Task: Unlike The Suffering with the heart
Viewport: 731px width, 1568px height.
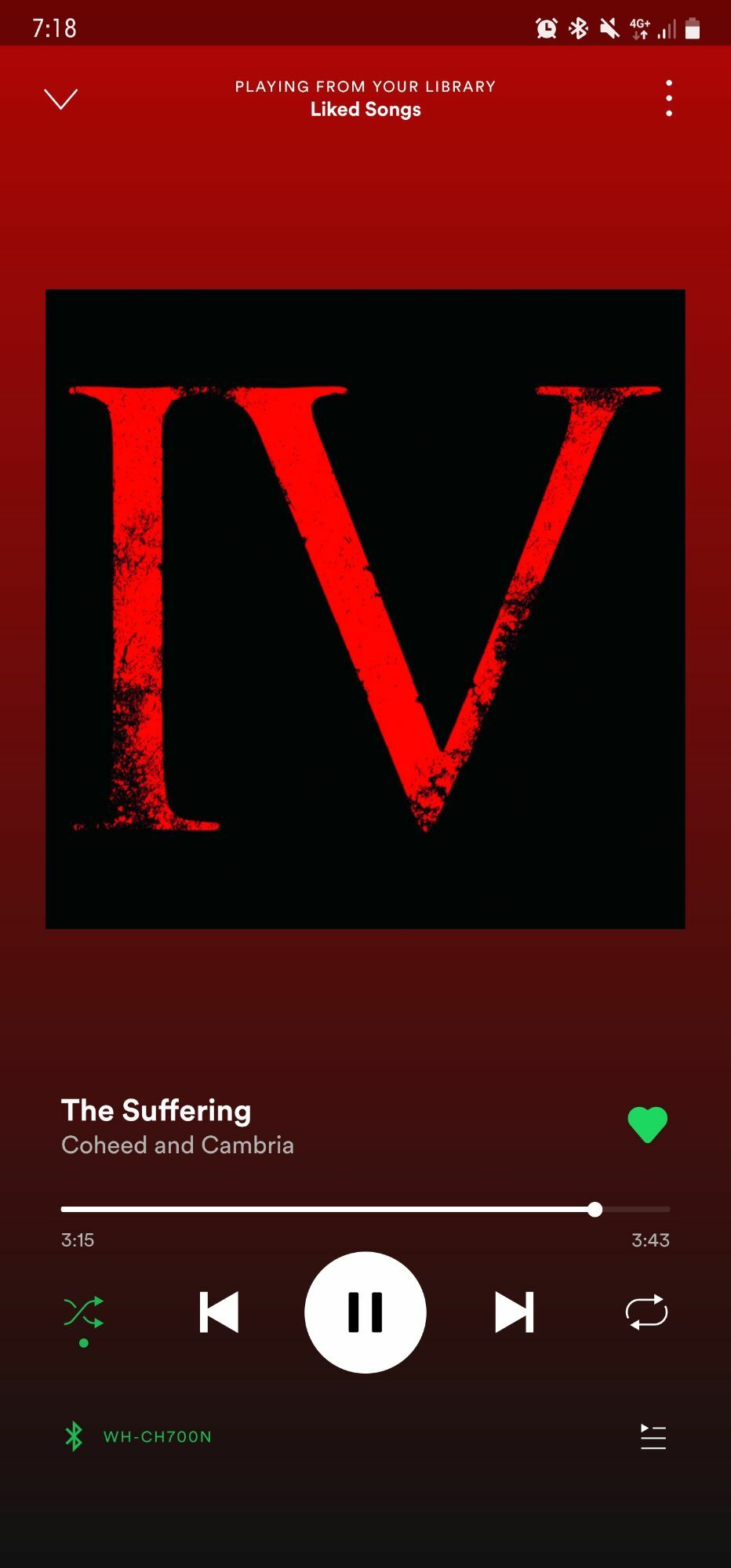Action: [x=647, y=1125]
